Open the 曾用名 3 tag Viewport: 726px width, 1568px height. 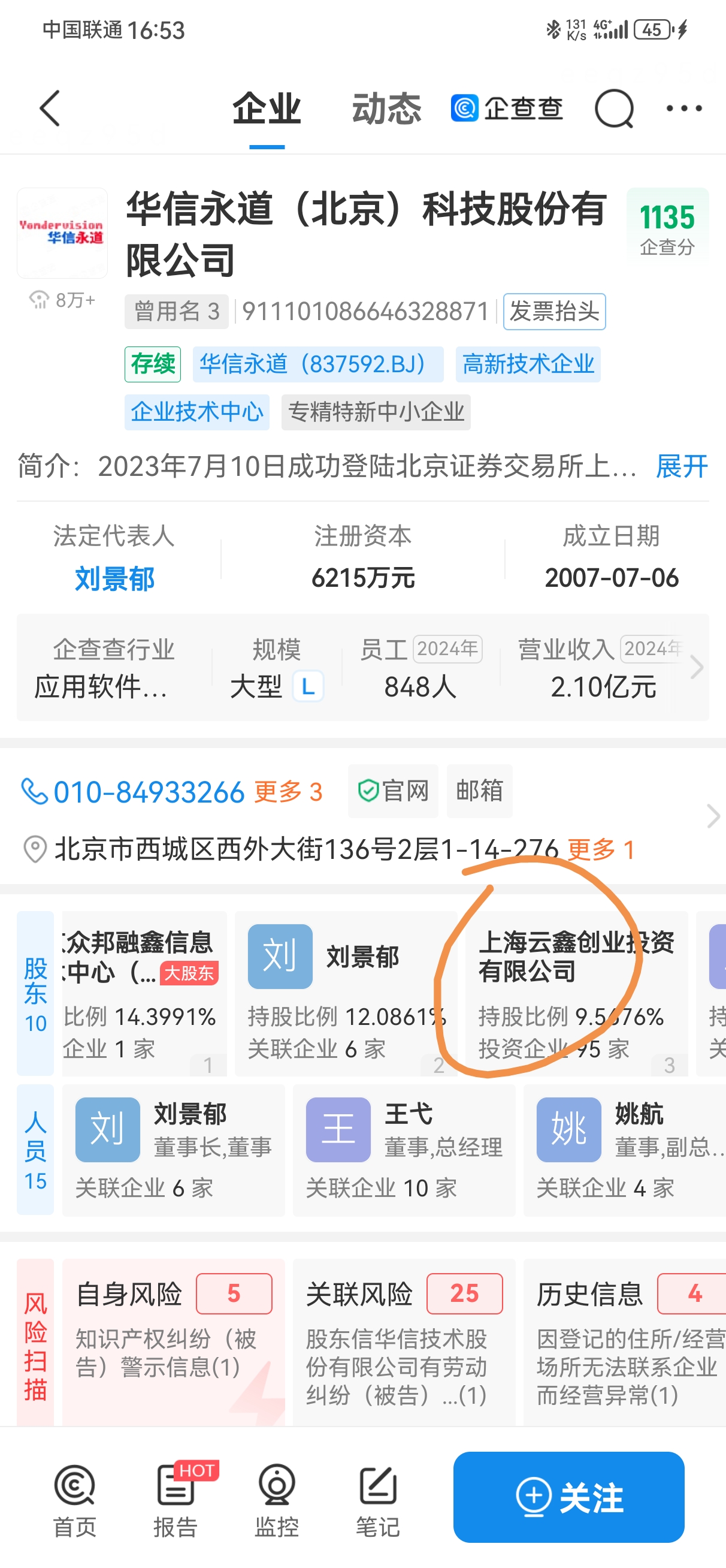tap(177, 312)
